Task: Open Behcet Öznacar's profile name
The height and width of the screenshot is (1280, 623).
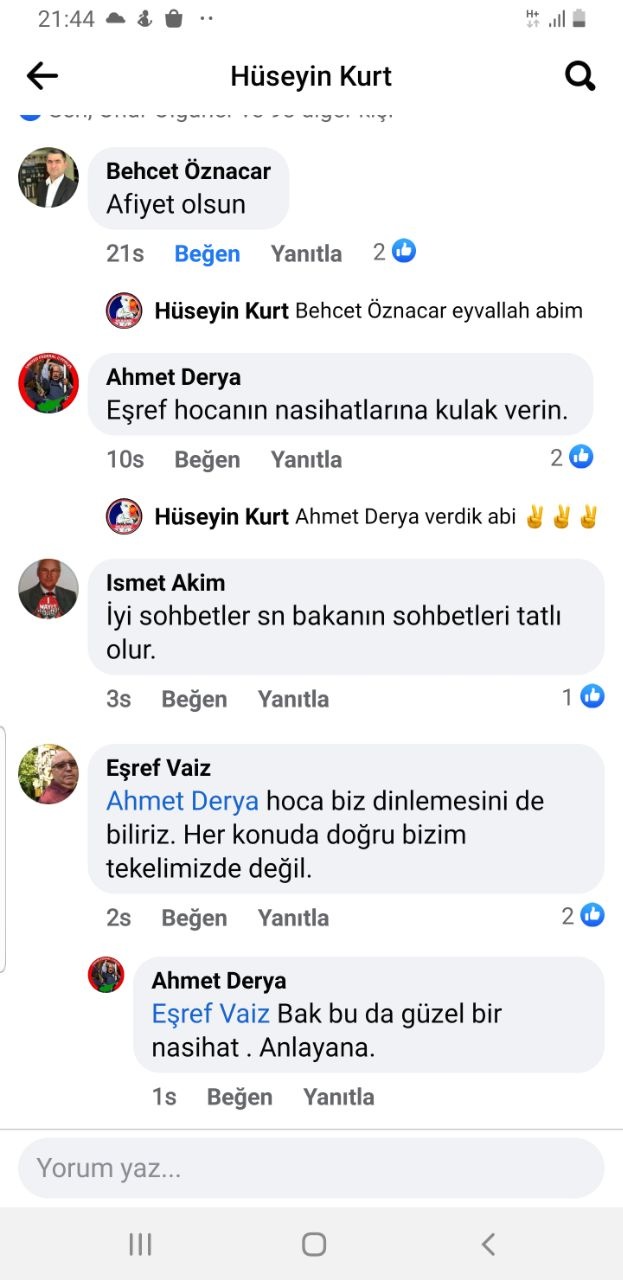Action: 188,171
